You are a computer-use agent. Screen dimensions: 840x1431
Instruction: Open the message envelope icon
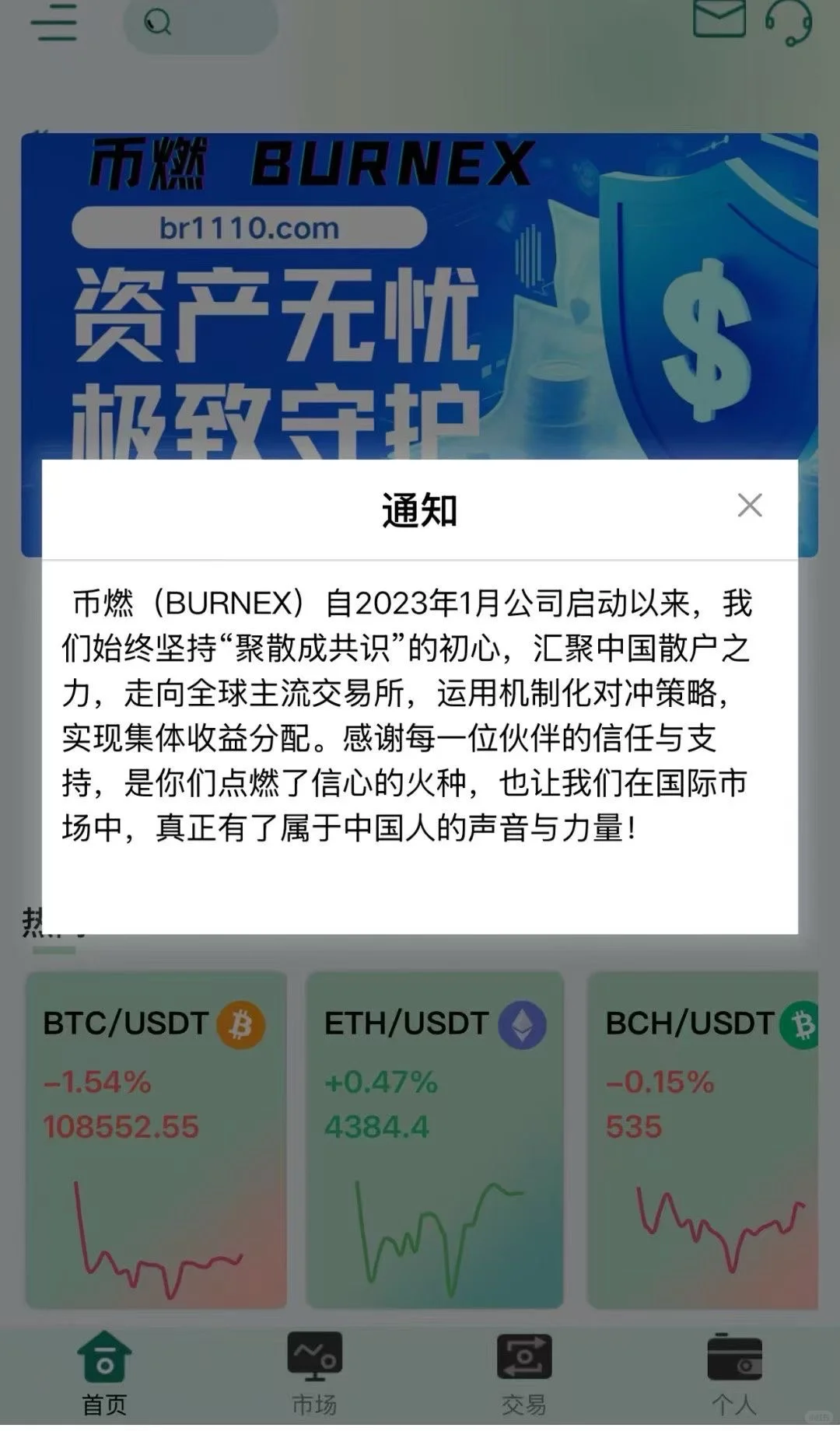tap(719, 19)
